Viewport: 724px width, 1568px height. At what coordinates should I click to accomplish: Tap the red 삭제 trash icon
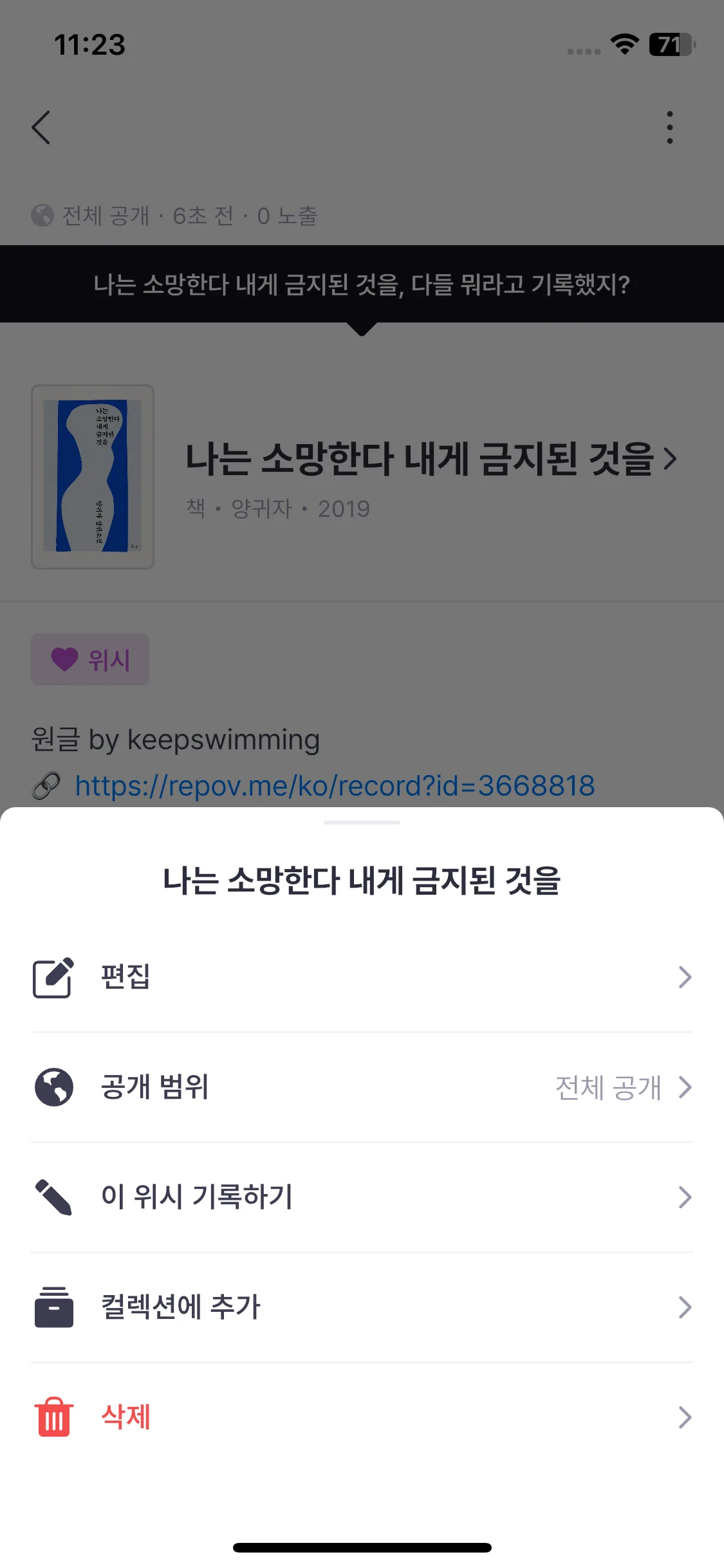[54, 1415]
